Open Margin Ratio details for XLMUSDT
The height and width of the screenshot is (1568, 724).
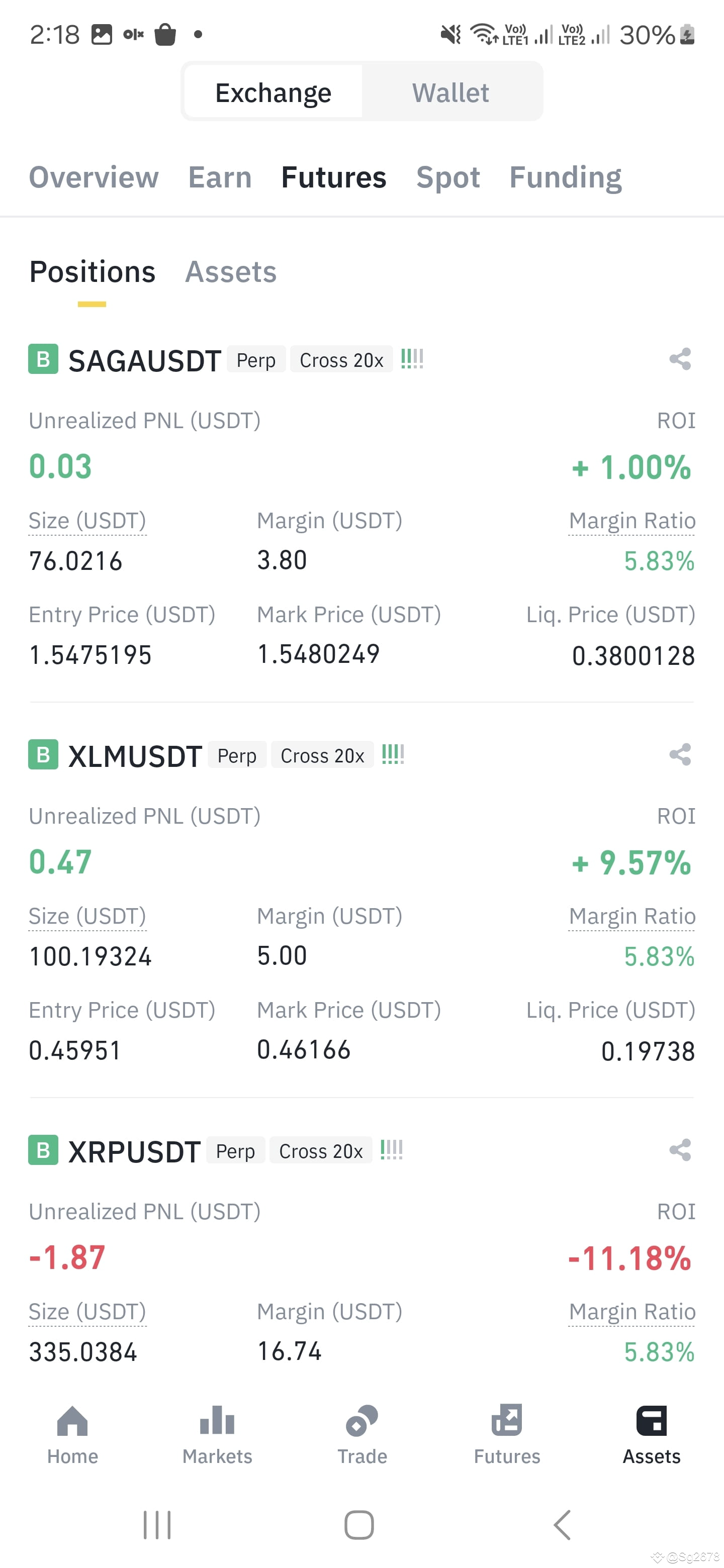pos(631,916)
